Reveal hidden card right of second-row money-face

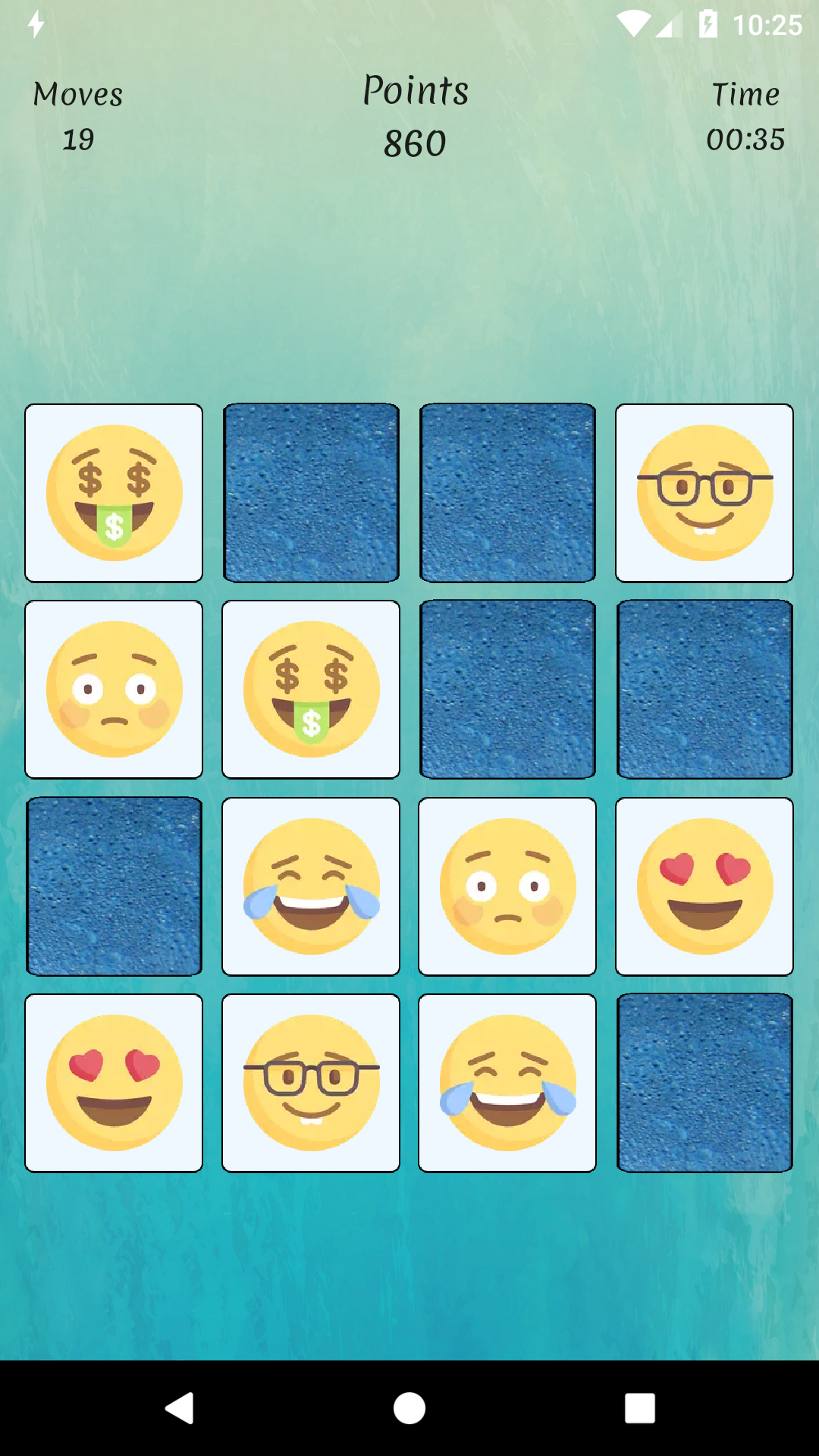(507, 689)
